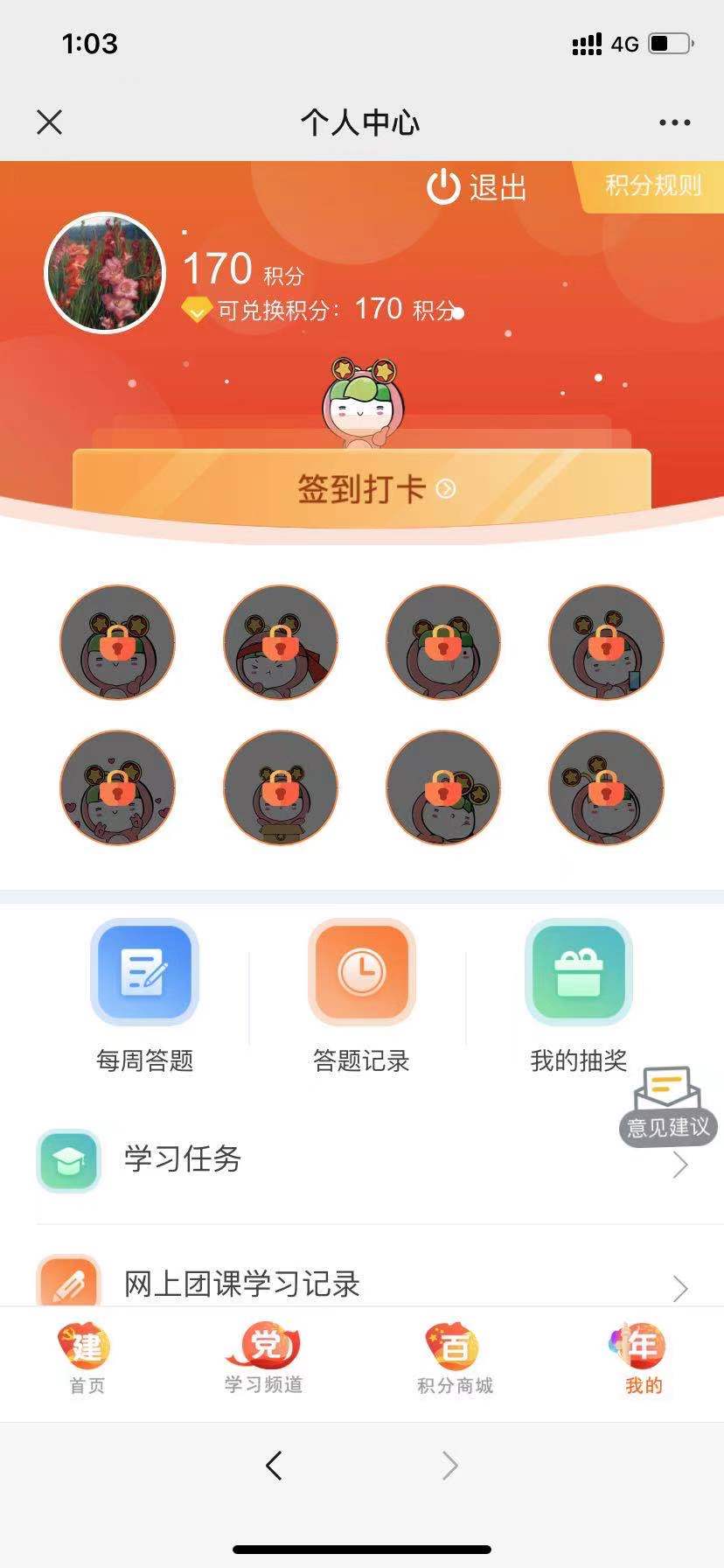
Task: Select the 我的 tab
Action: click(x=643, y=1359)
